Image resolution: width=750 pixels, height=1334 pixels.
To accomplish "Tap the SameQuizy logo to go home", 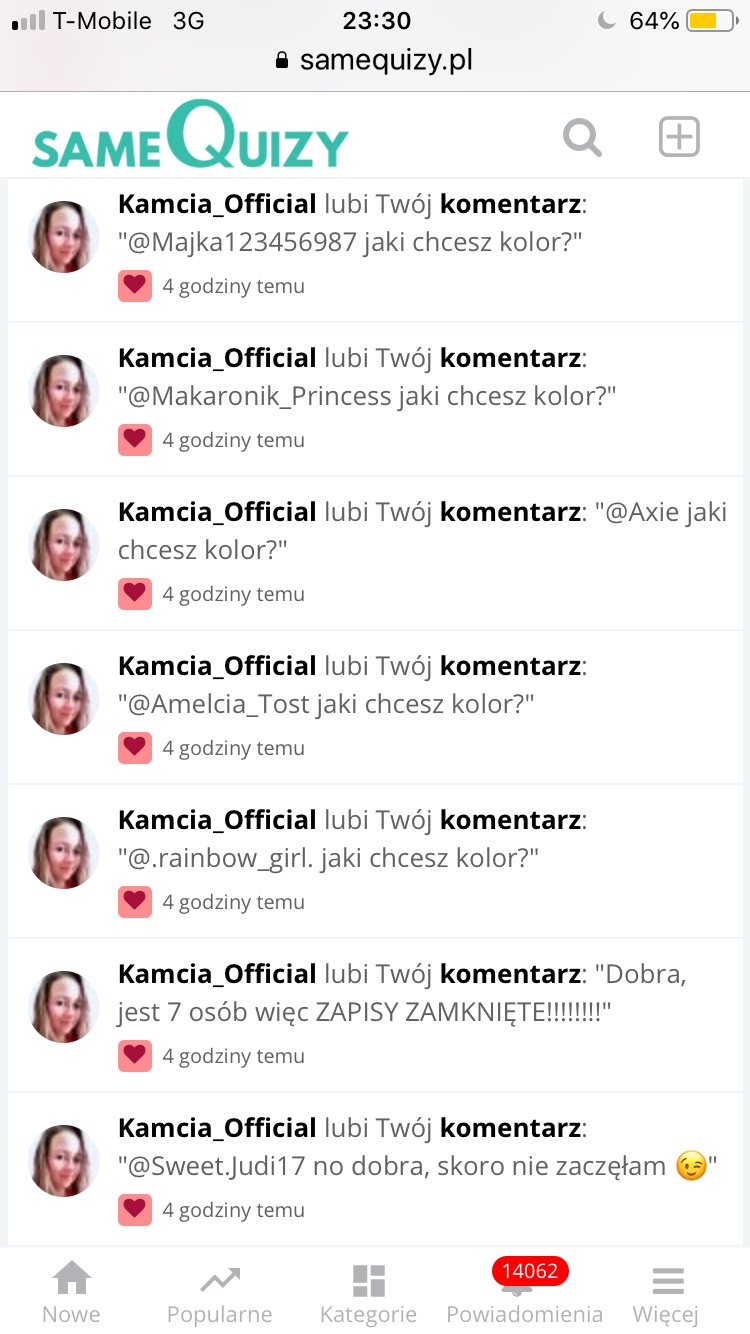I will pyautogui.click(x=190, y=137).
